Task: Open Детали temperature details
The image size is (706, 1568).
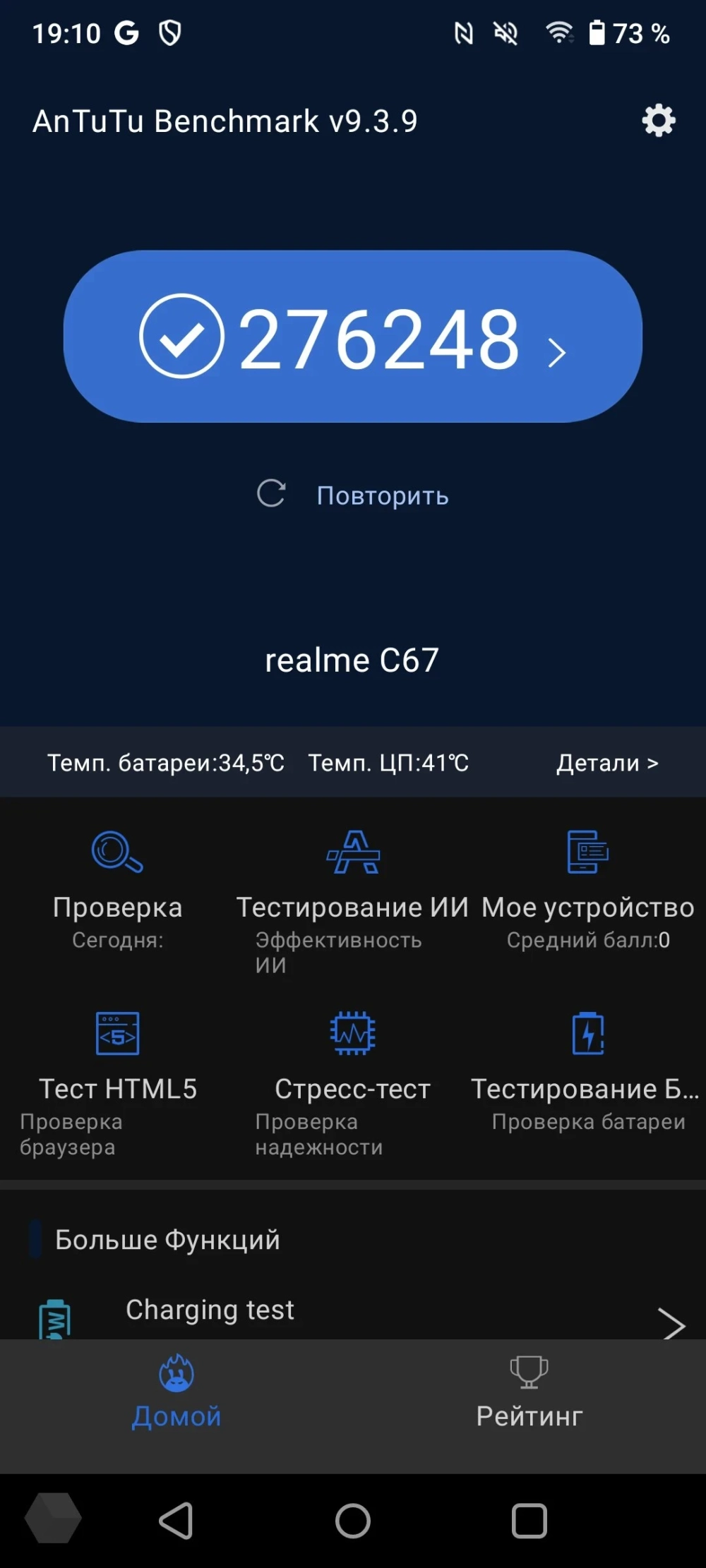Action: [x=607, y=763]
